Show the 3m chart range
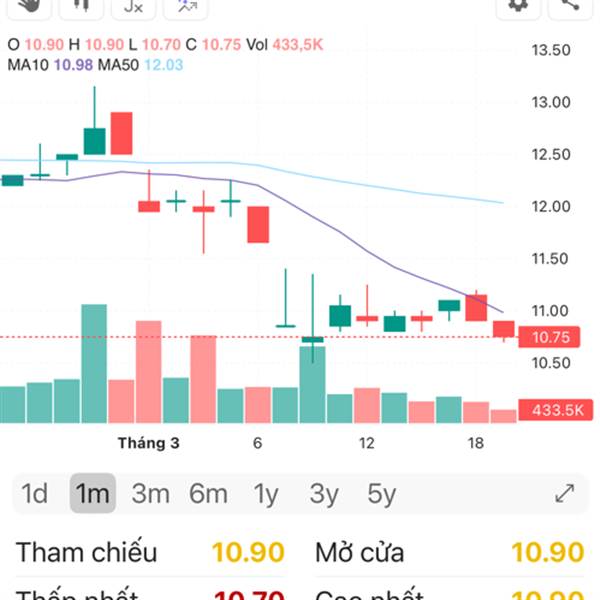600x600 pixels. pyautogui.click(x=151, y=493)
